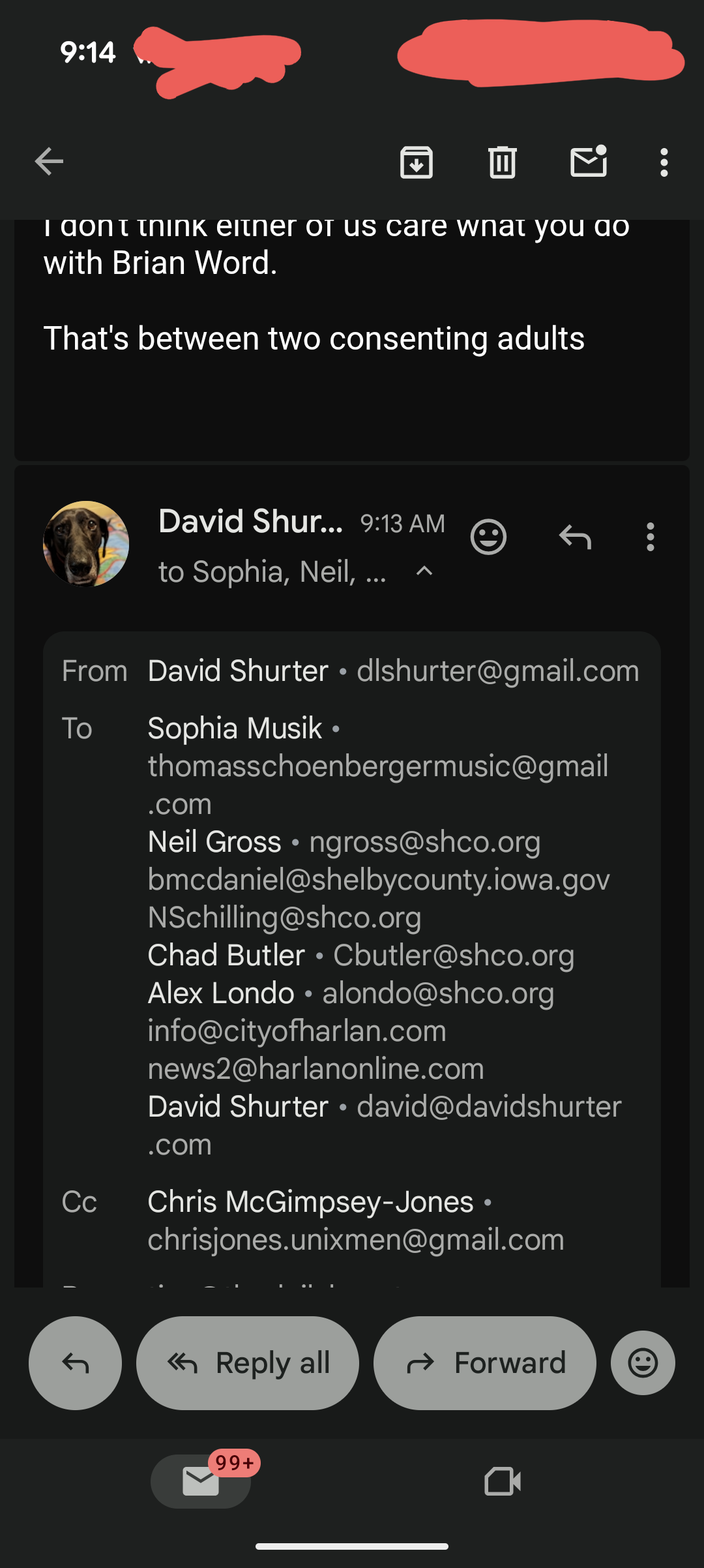704x1568 pixels.
Task: Tap the bottom reply arrow button
Action: point(75,1363)
